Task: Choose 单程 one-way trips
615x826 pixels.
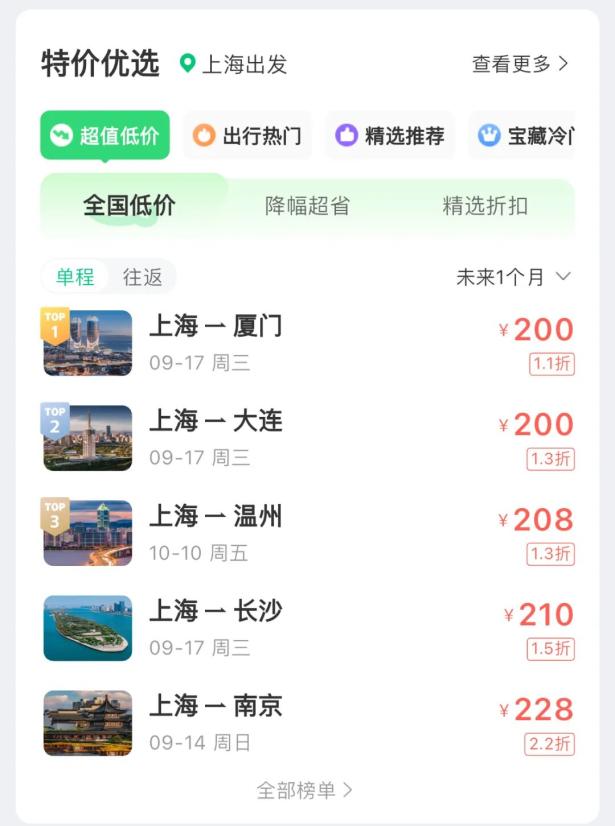Action: point(75,277)
